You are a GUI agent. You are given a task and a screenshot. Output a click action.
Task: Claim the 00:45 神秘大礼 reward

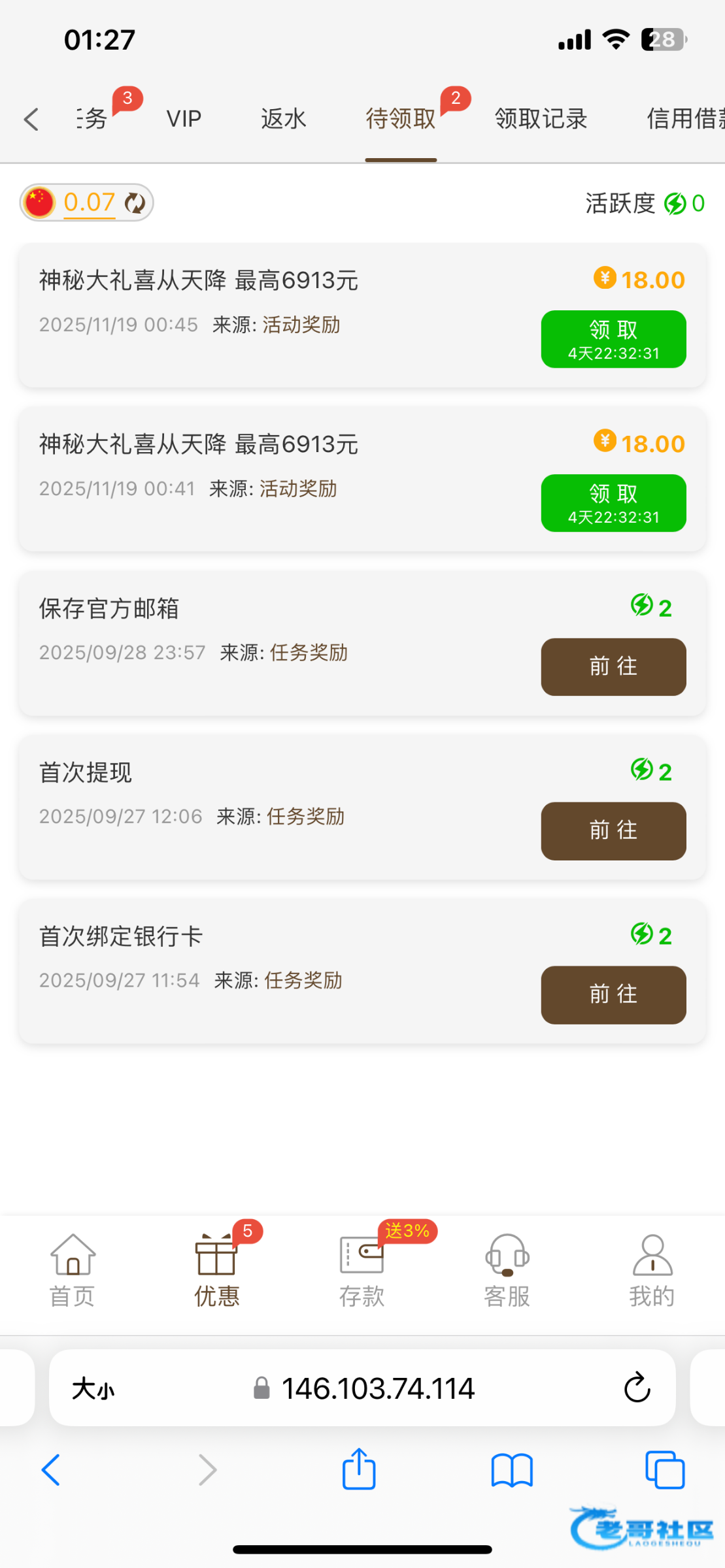pos(613,339)
